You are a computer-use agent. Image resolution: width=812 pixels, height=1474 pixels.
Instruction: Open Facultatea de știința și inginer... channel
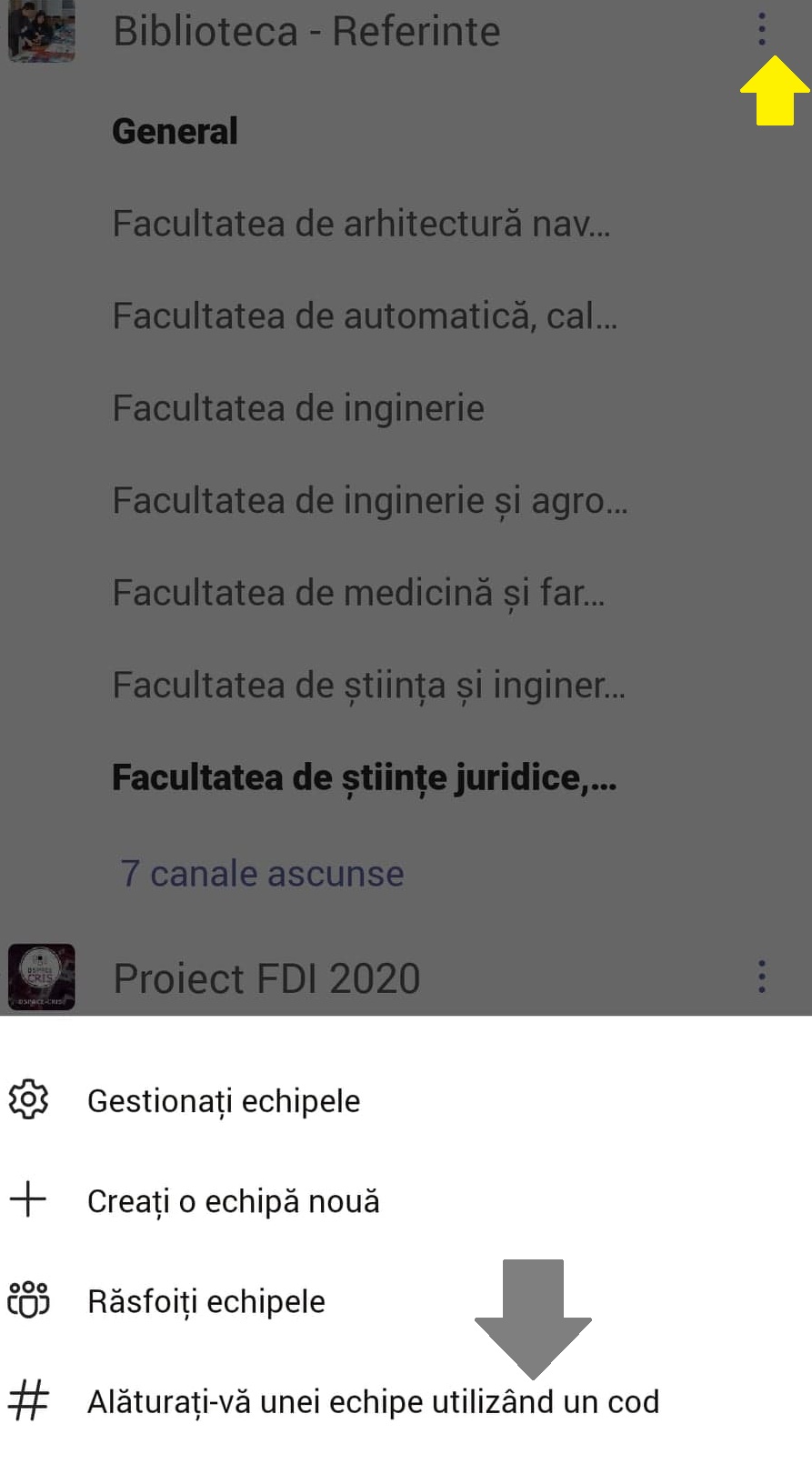pyautogui.click(x=368, y=686)
